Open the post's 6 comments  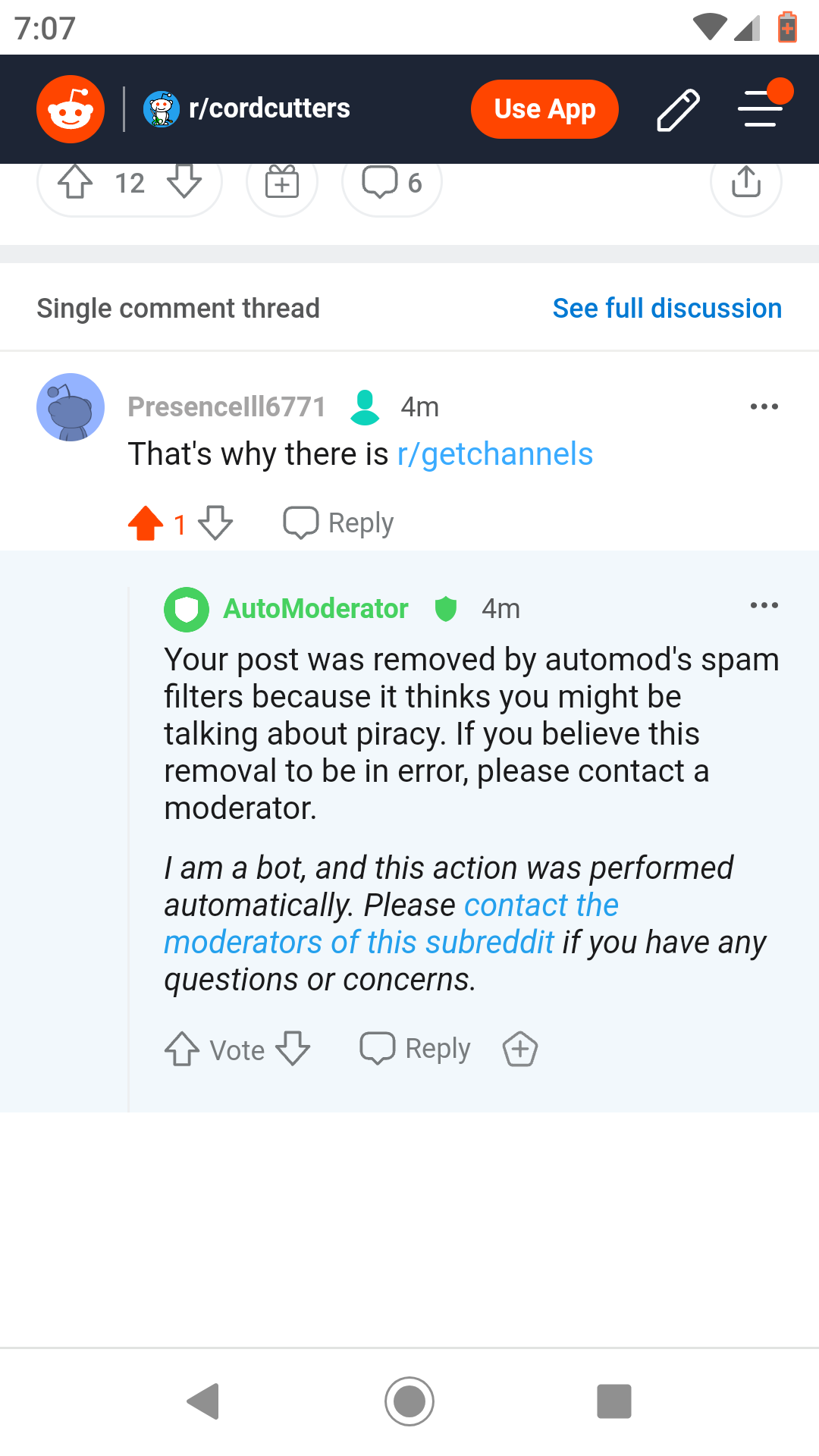coord(392,183)
